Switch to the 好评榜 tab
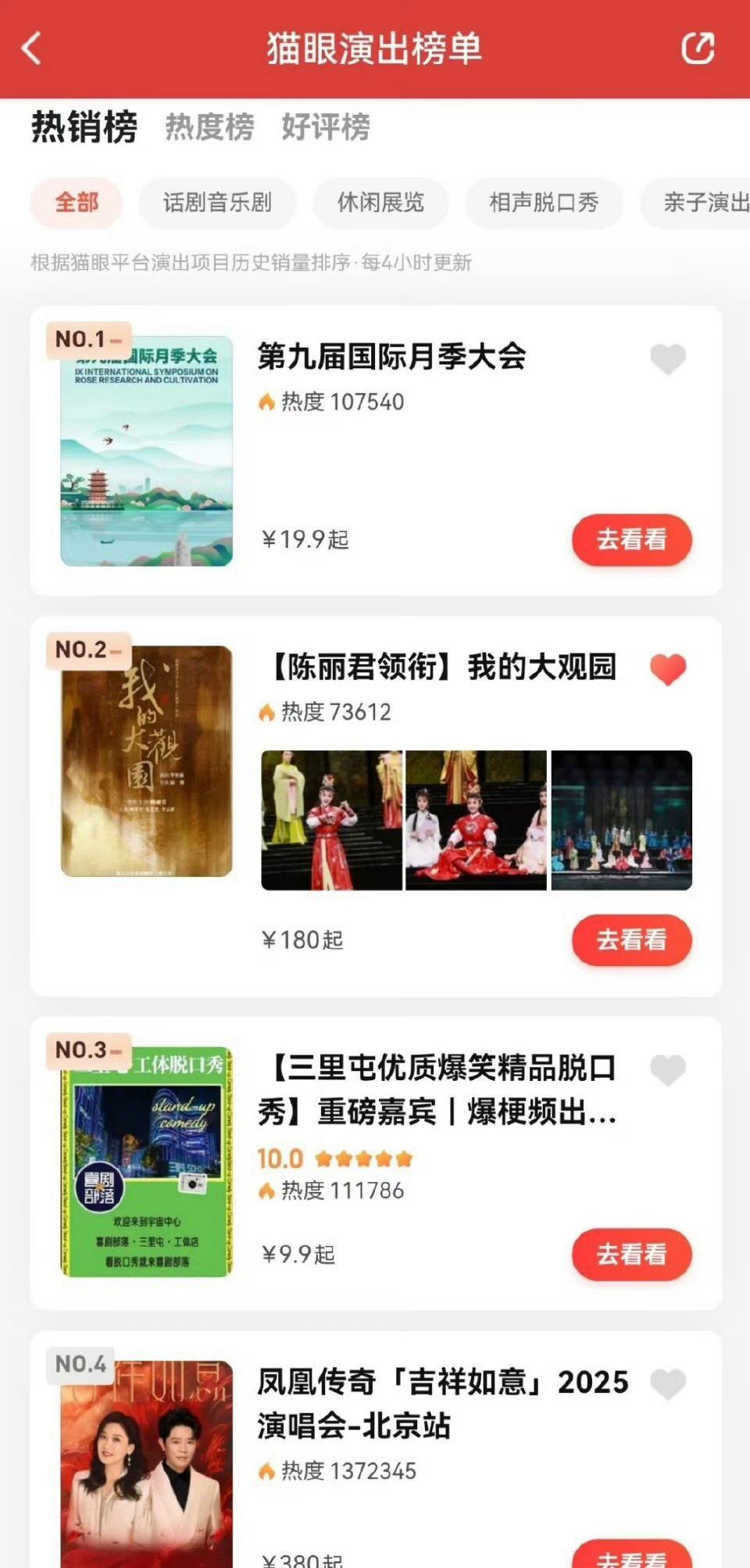Viewport: 750px width, 1568px height. click(326, 127)
